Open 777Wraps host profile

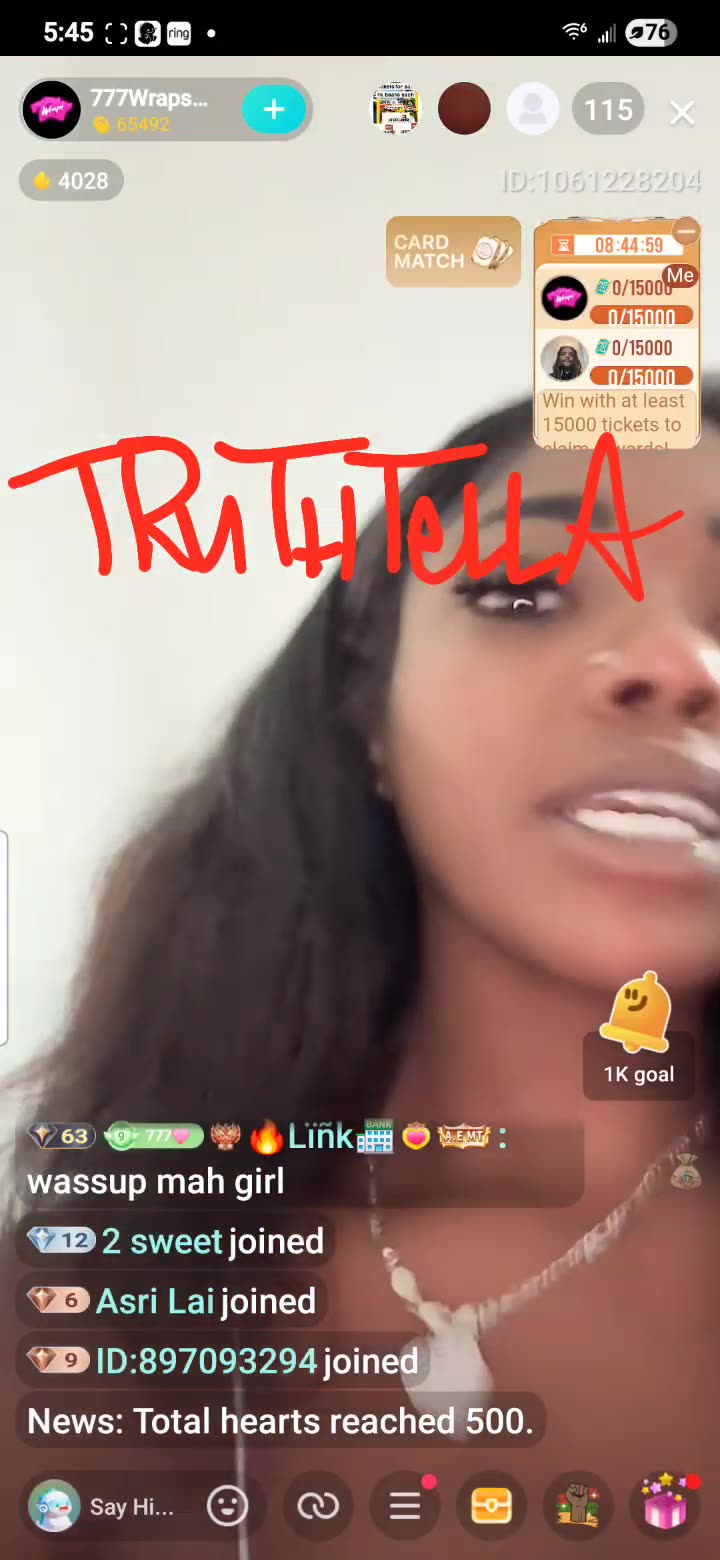52,110
